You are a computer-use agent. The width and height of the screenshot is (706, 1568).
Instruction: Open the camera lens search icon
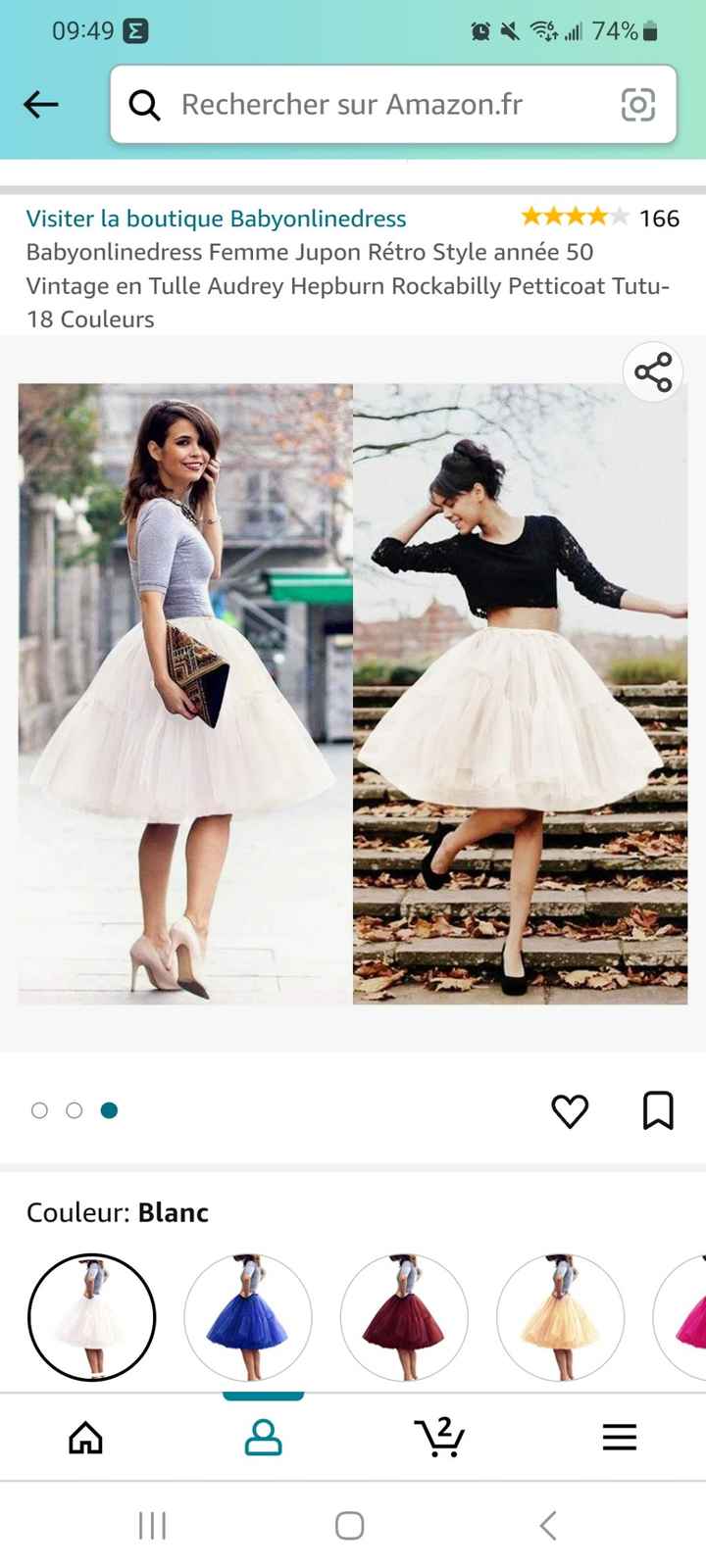(637, 104)
